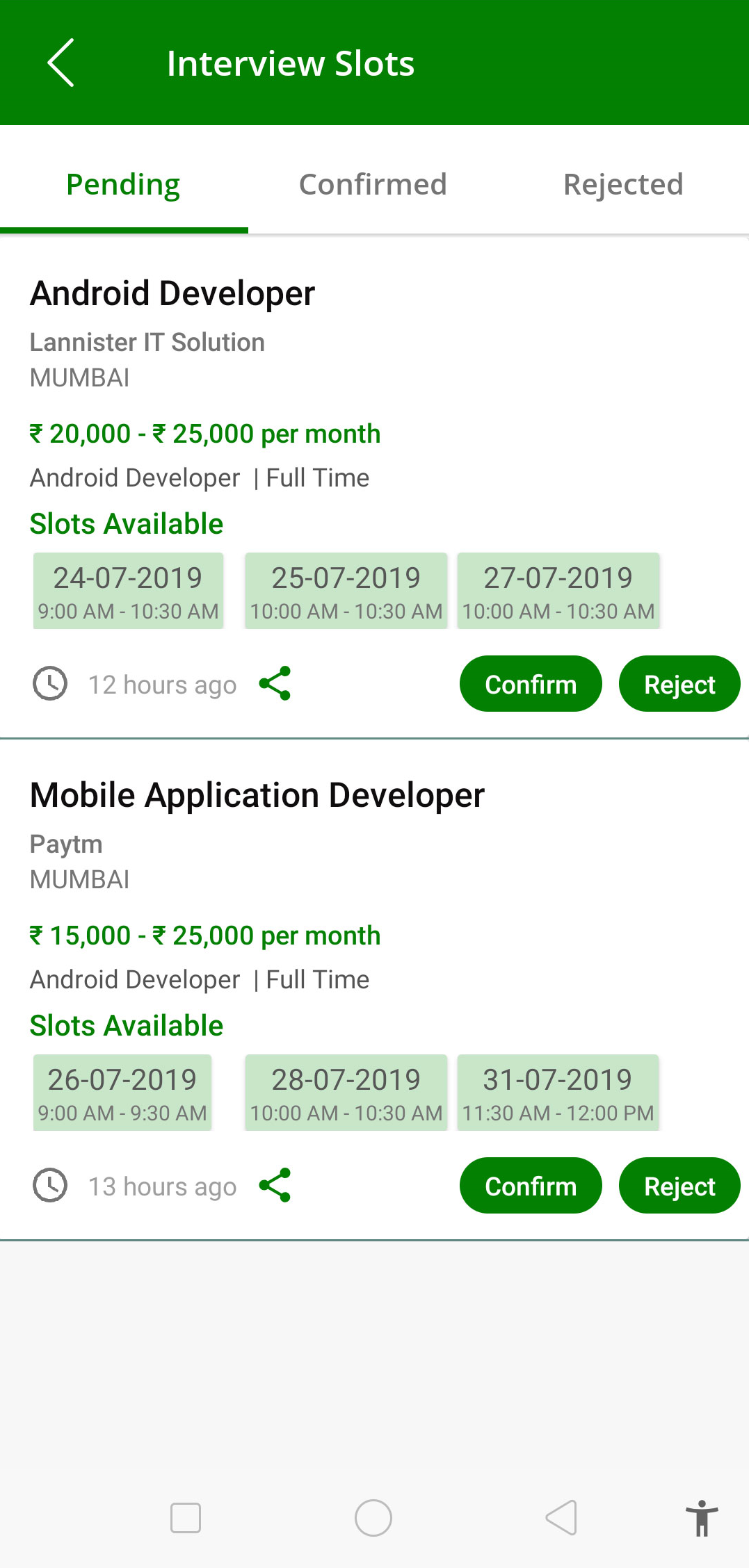
Task: Confirm the Paytm interview
Action: coord(531,1186)
